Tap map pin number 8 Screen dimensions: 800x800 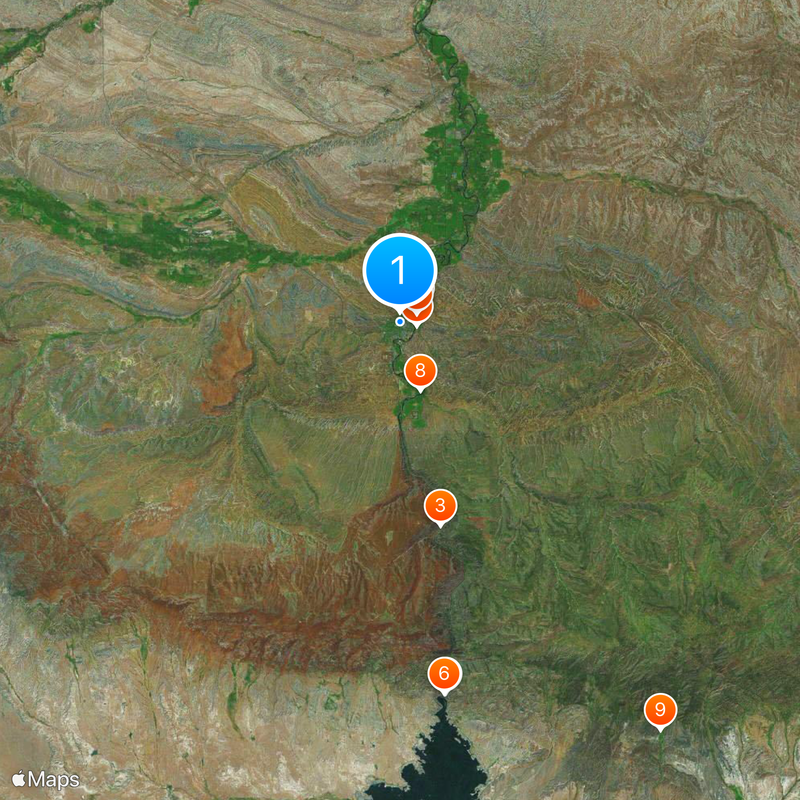point(421,372)
